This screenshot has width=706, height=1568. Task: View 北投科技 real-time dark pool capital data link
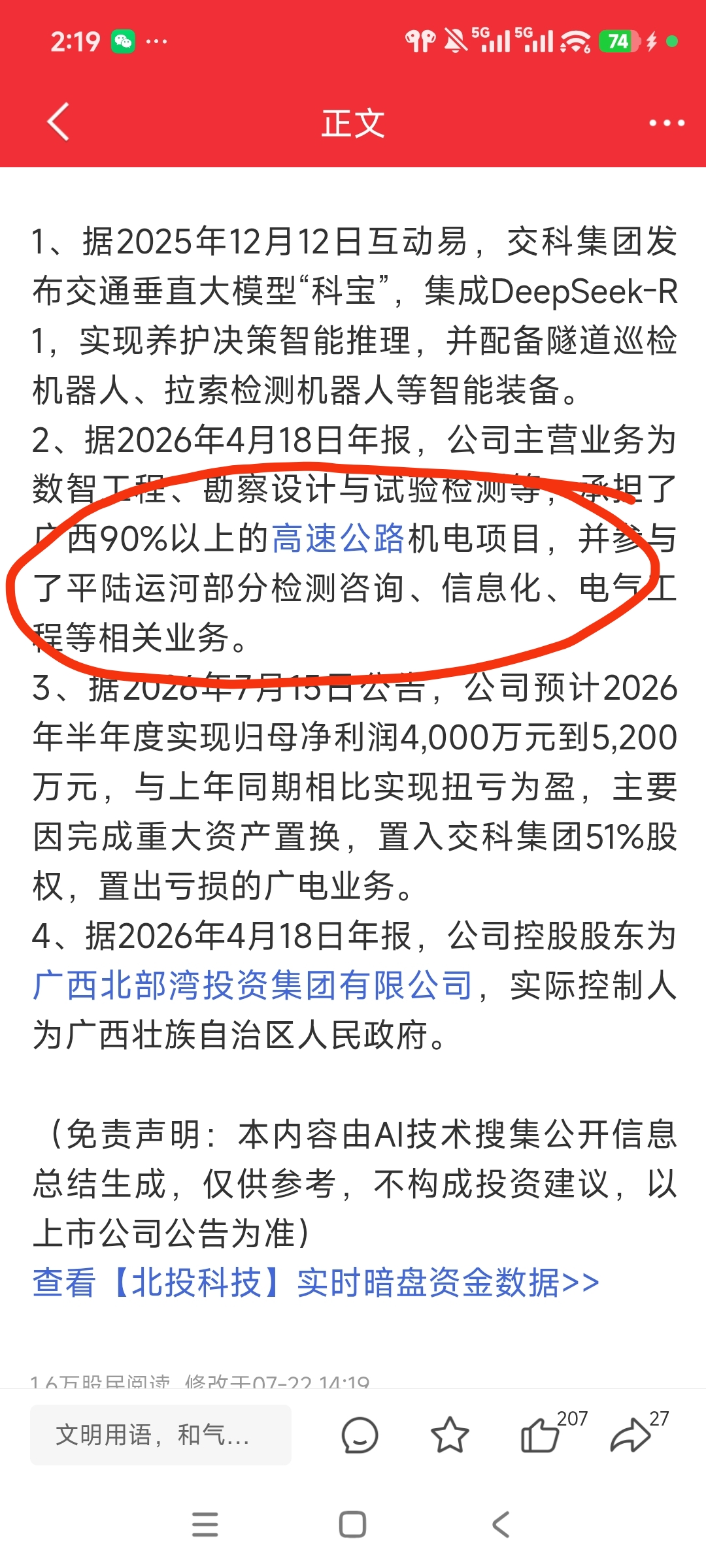pyautogui.click(x=316, y=1282)
